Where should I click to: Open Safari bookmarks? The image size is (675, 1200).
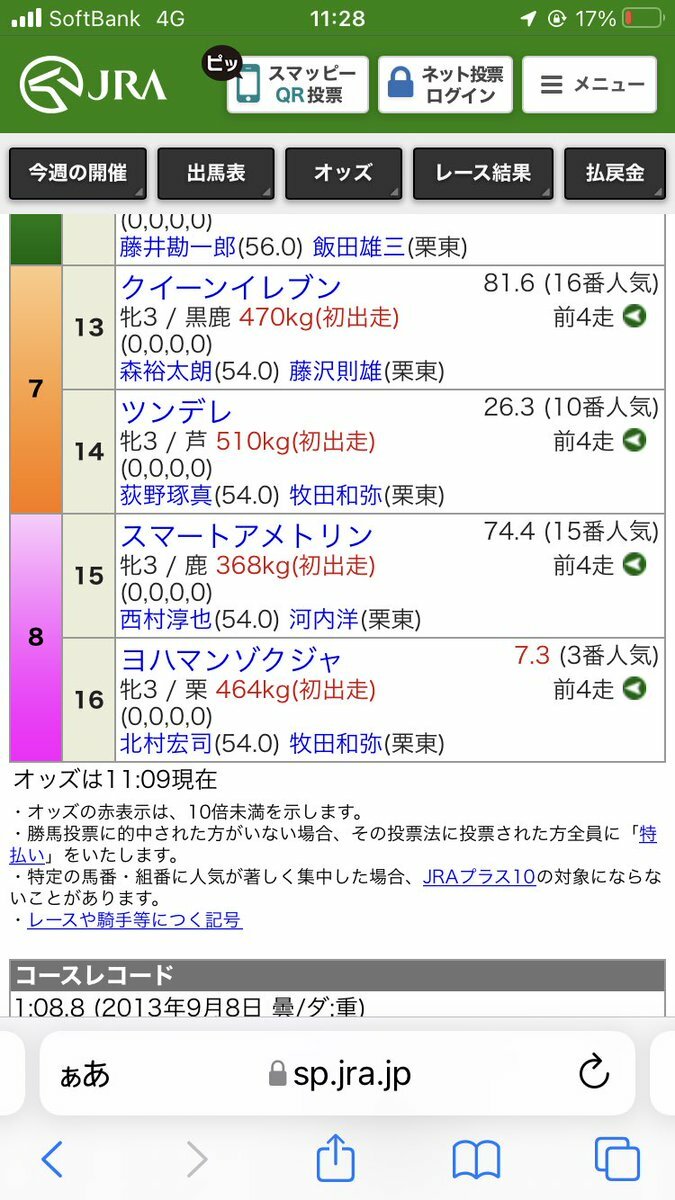[476, 1161]
